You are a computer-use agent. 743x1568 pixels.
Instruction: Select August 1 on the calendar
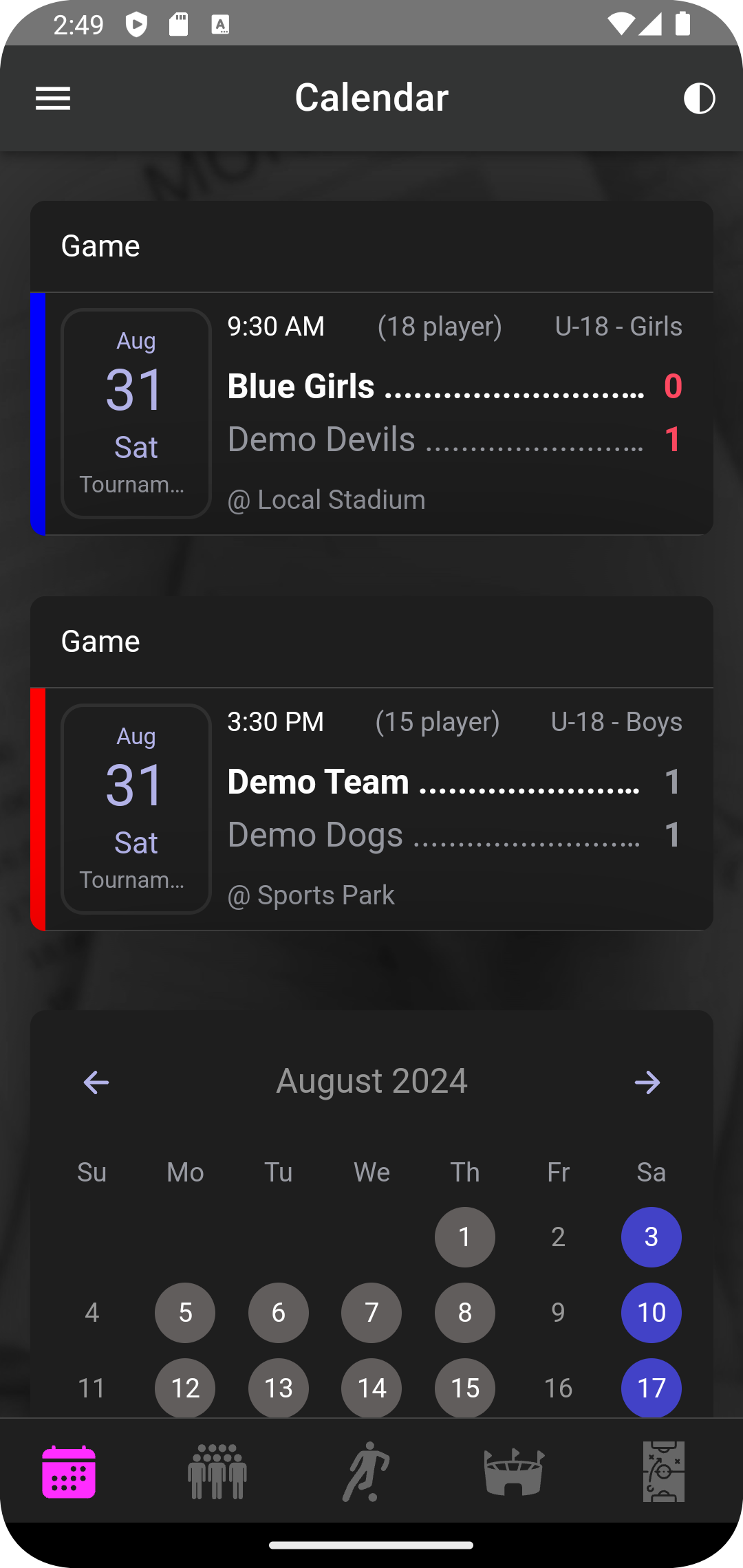tap(465, 1237)
